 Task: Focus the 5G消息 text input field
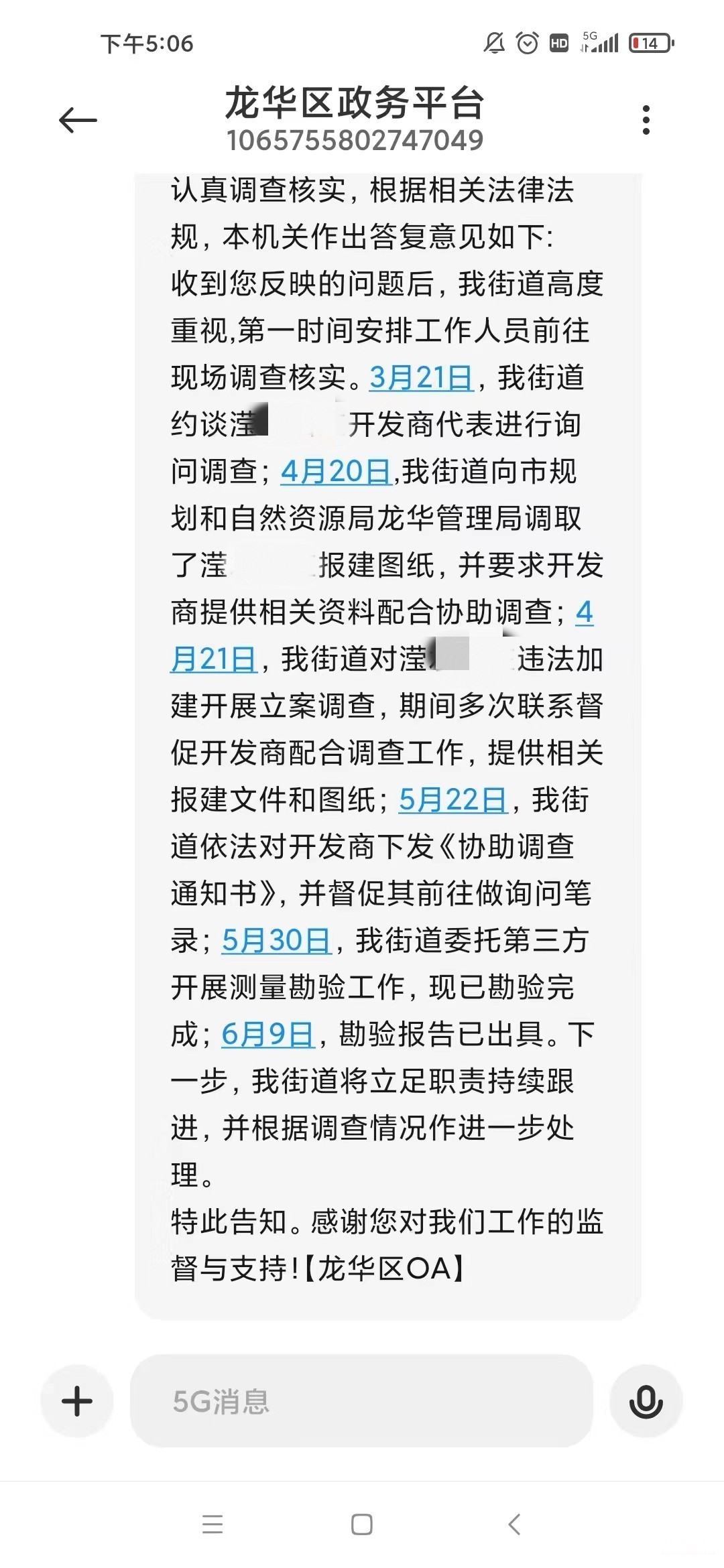click(362, 1401)
